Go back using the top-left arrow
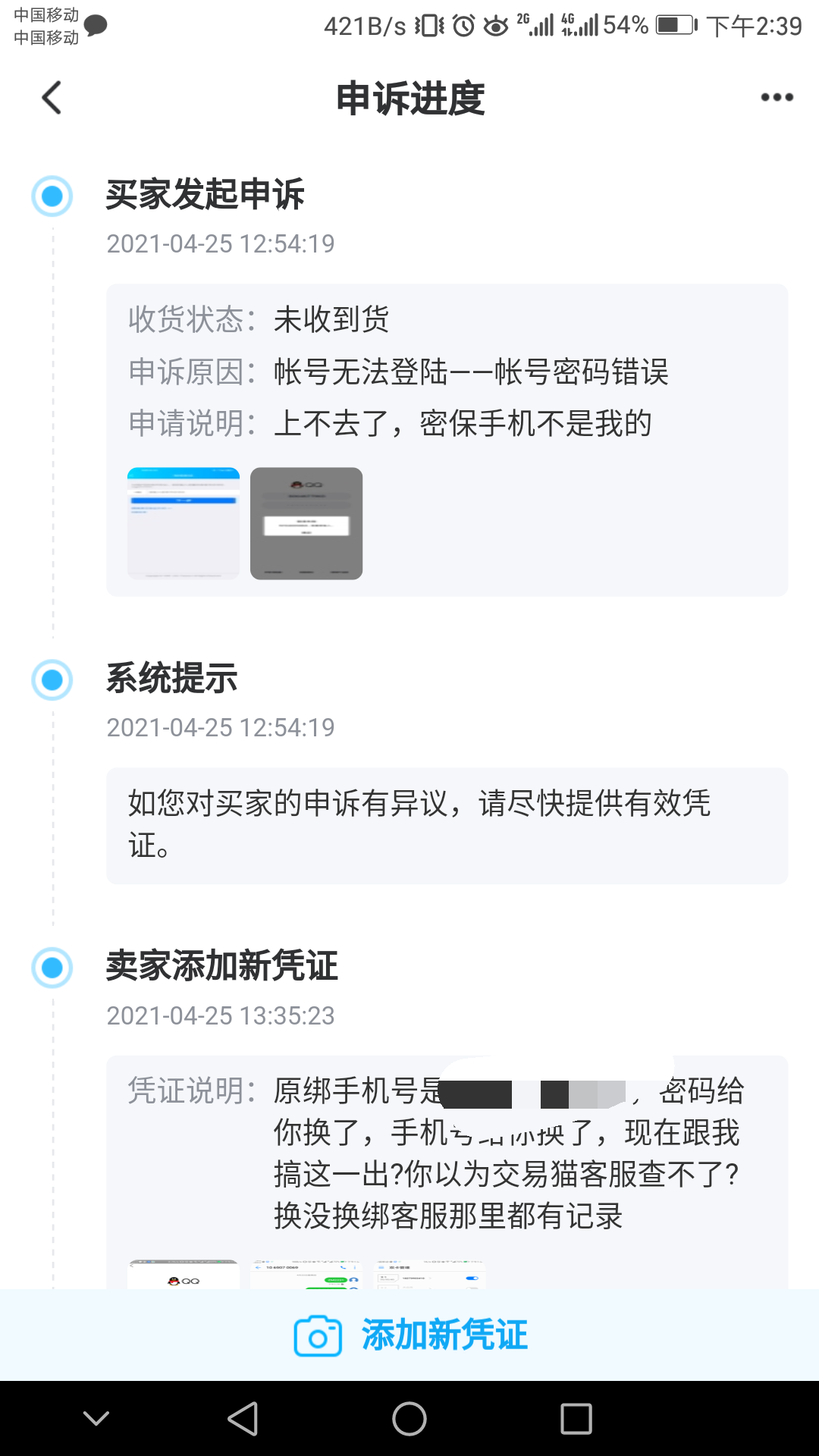Viewport: 819px width, 1456px height. 52,98
